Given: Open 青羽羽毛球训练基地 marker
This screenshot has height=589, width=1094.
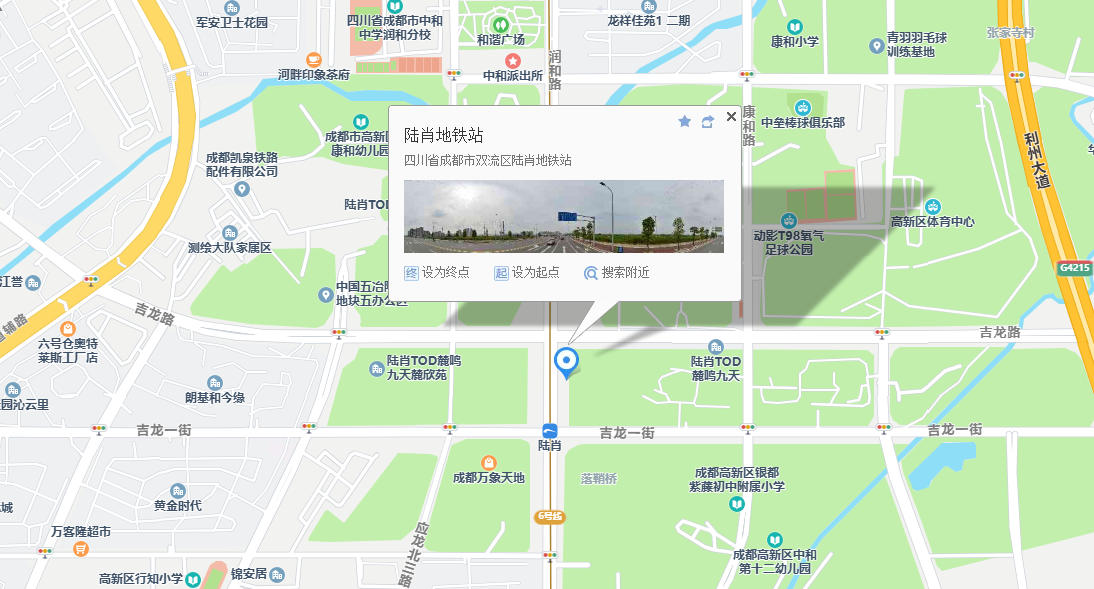Looking at the screenshot, I should click(x=876, y=44).
